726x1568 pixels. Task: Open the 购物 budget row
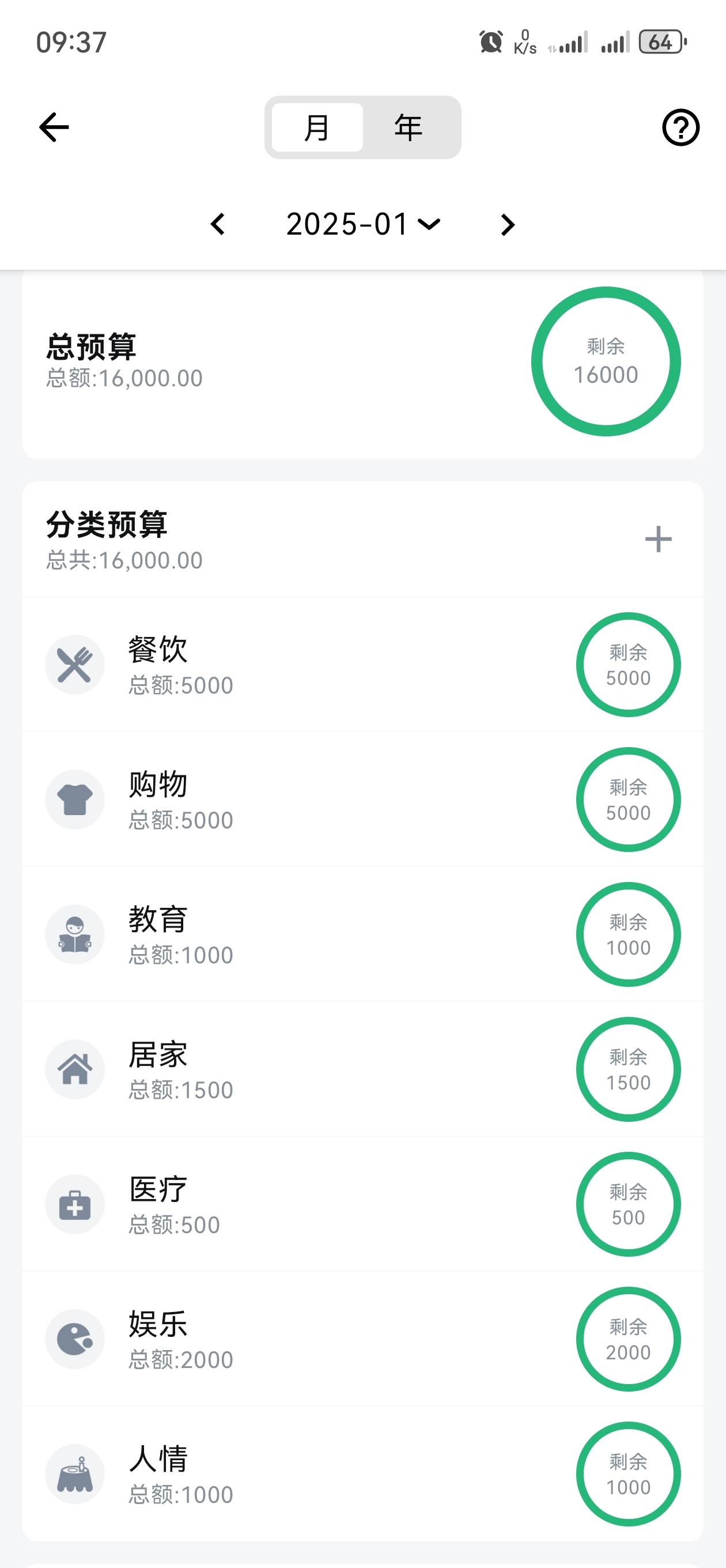click(x=362, y=799)
